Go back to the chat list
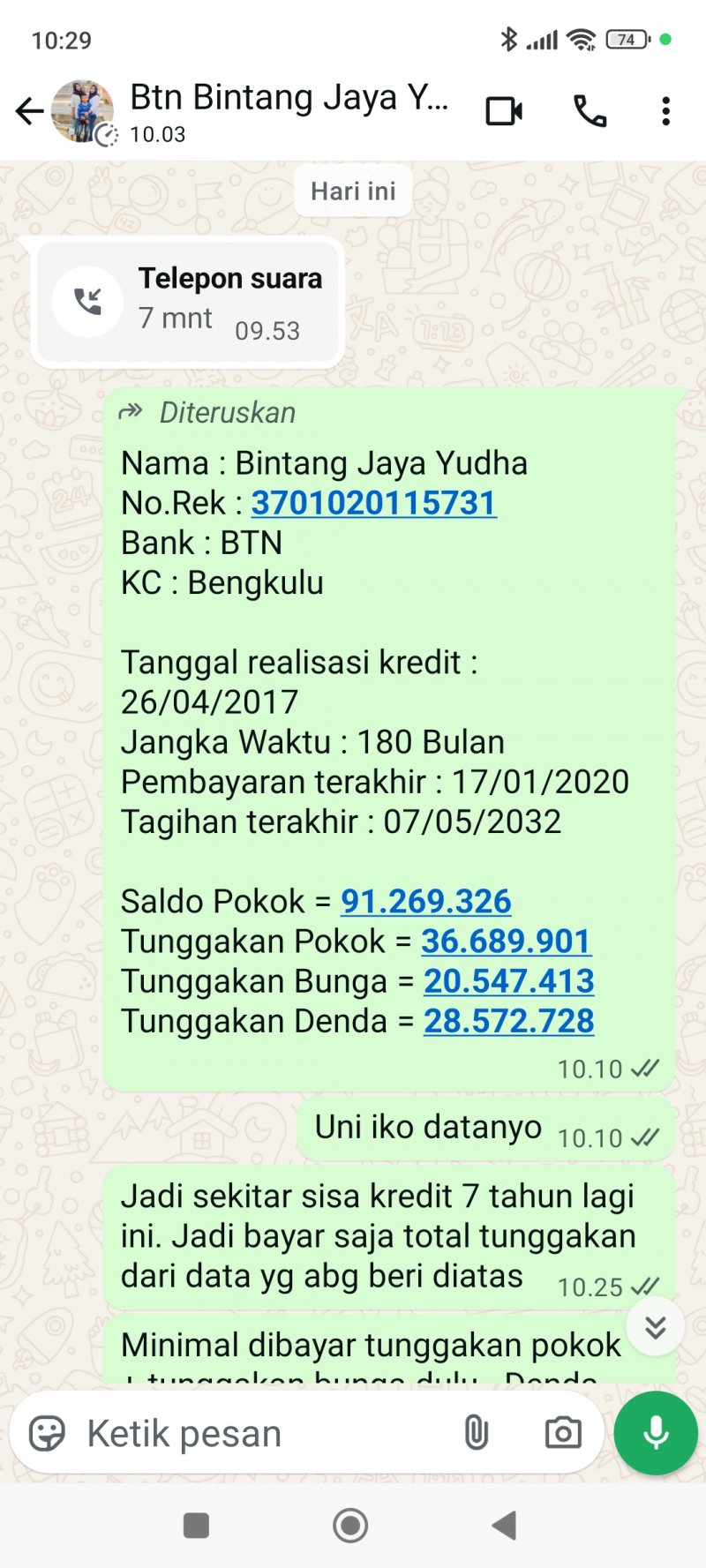Screen dimensions: 706x1568 (x=29, y=111)
